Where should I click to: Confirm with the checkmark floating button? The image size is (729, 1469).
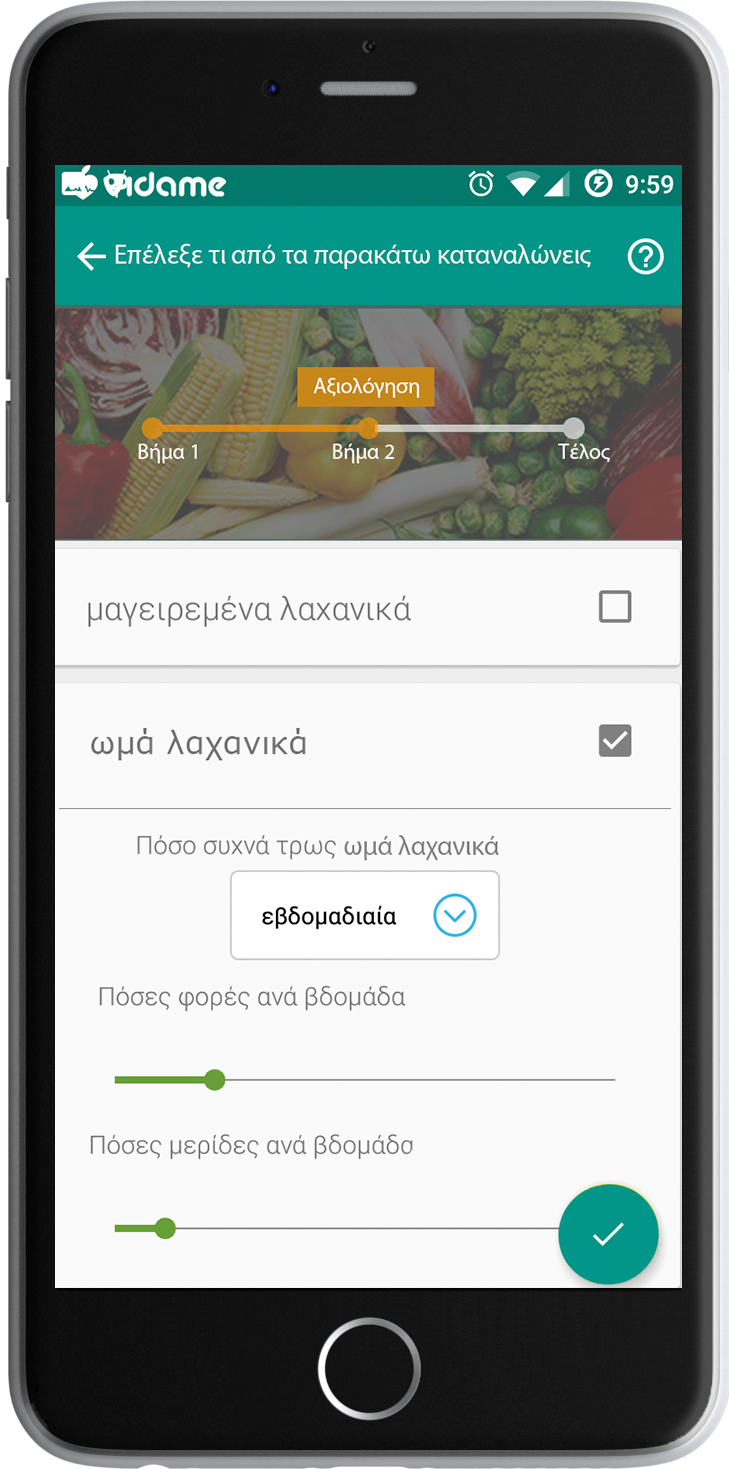[608, 1234]
